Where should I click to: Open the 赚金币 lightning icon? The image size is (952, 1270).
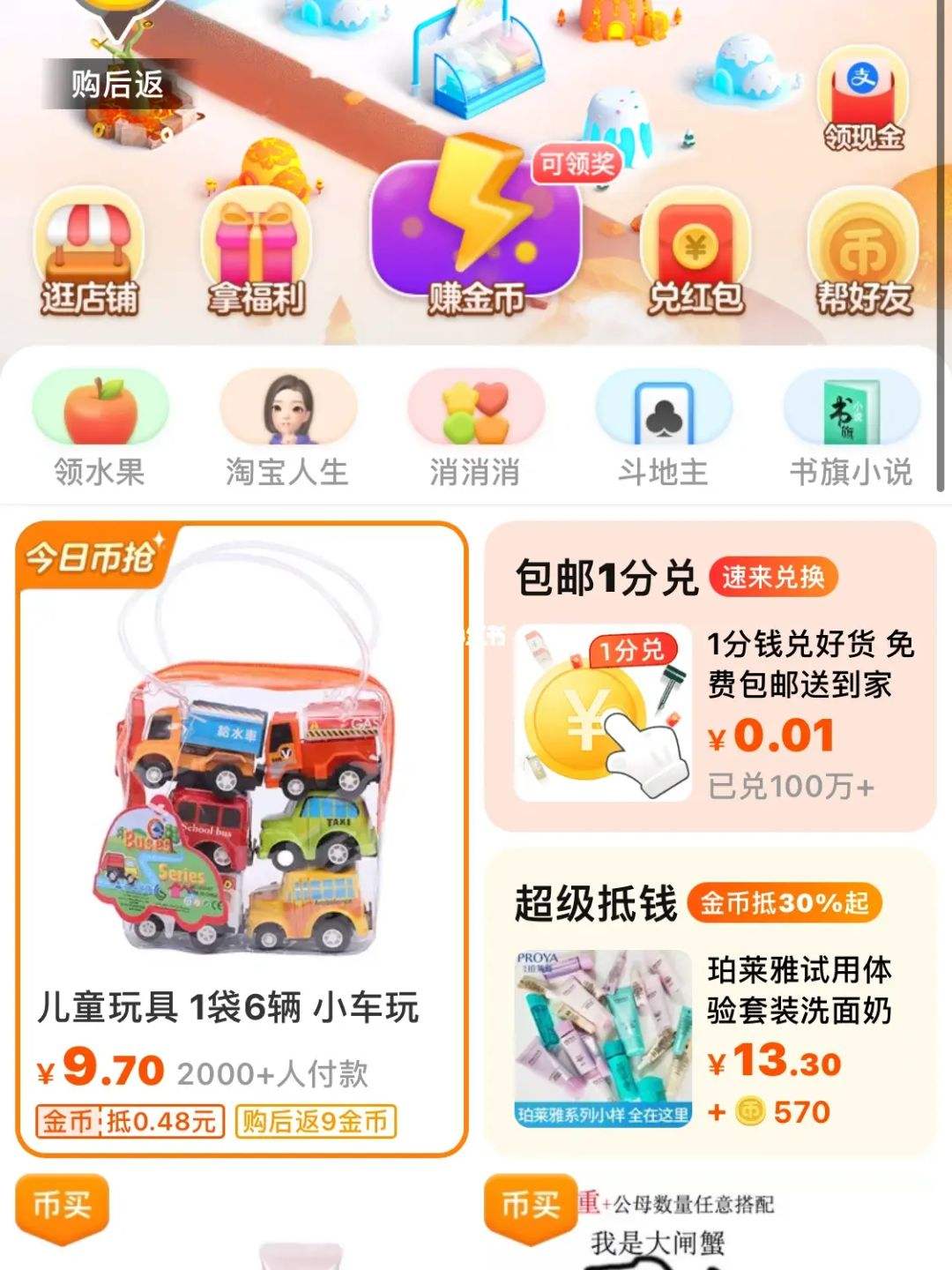[x=476, y=229]
